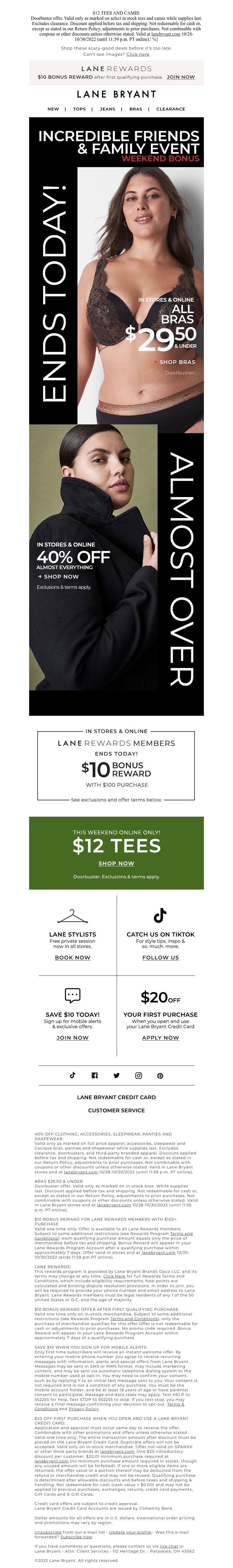Join mobile alerts under Save $10 Today
This screenshot has height=1568, width=233.
click(73, 1038)
